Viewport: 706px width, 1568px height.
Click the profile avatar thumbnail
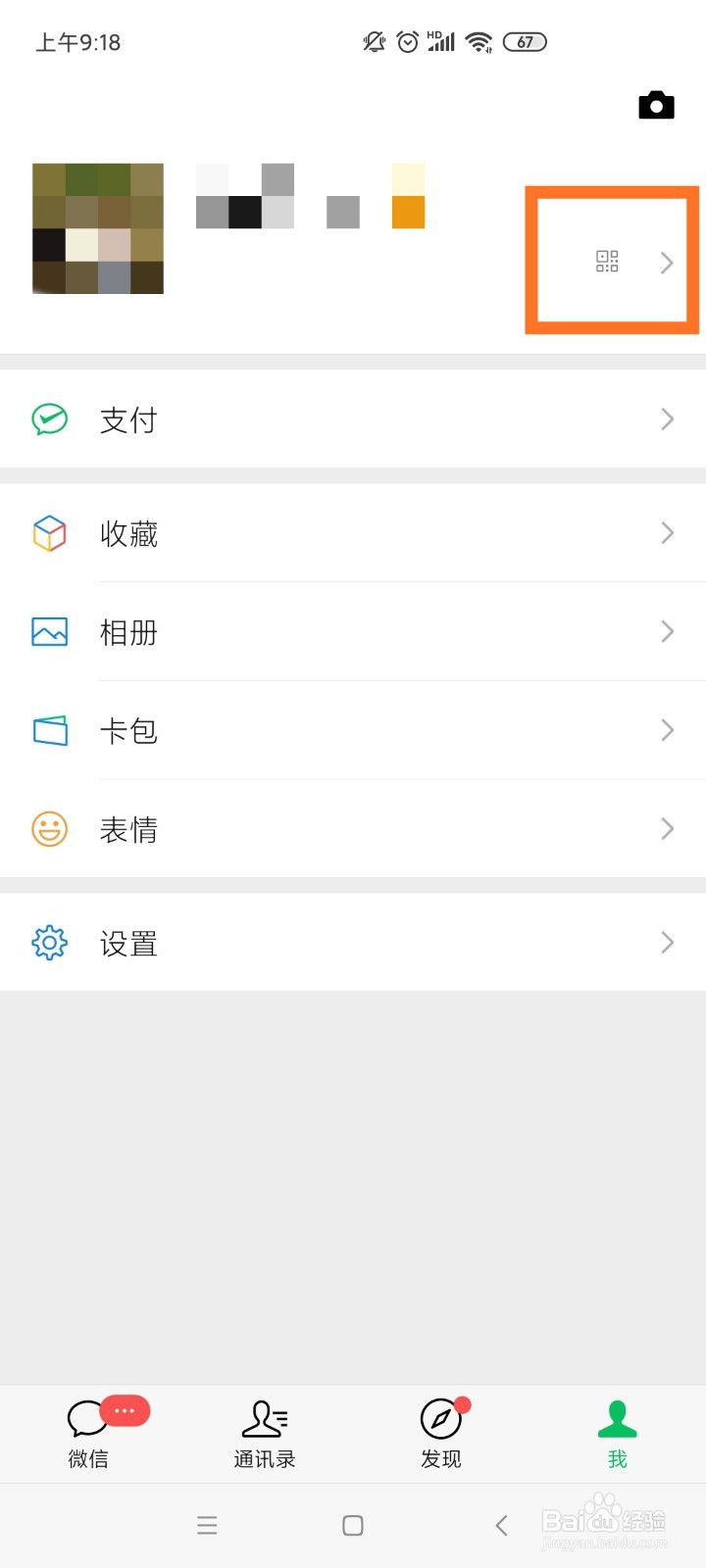point(97,228)
